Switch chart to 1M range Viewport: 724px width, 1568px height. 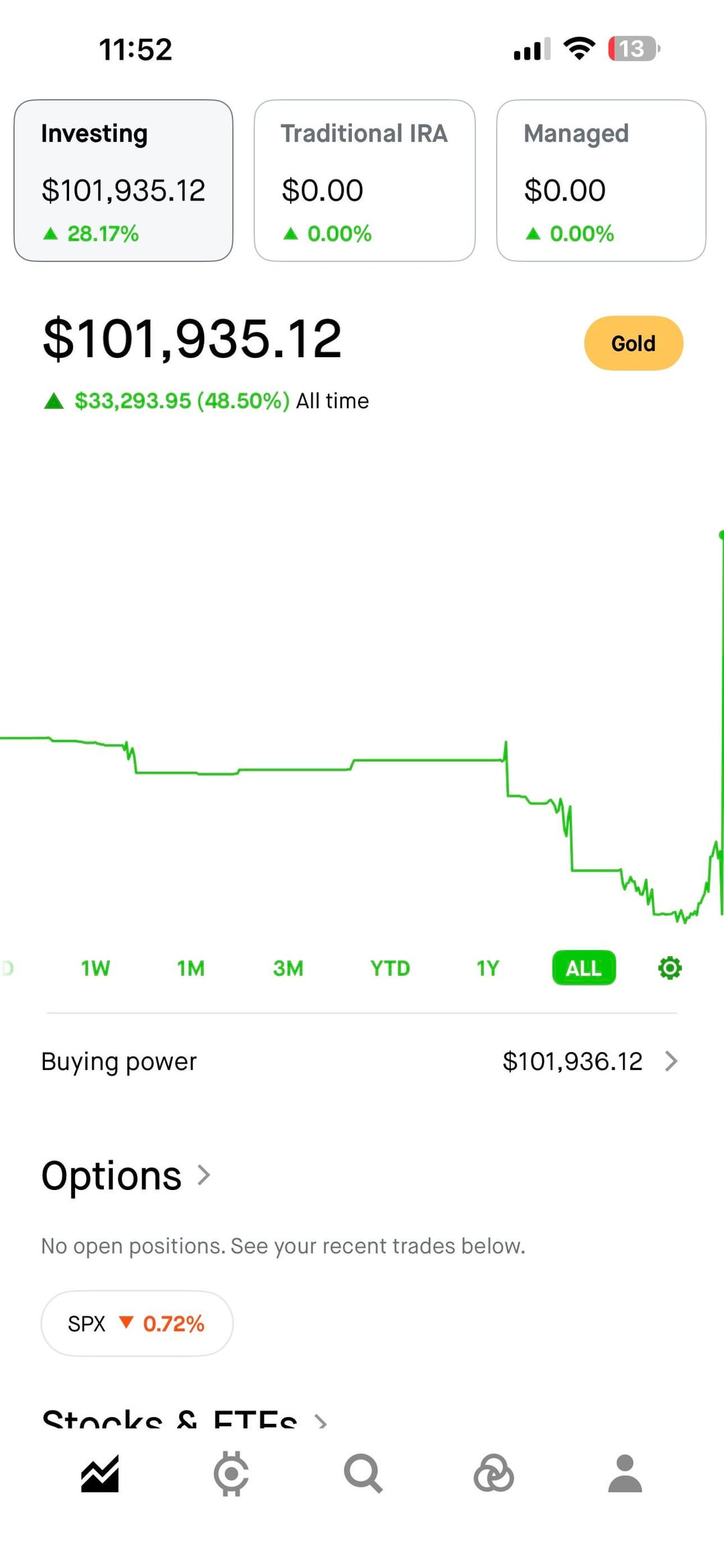191,968
